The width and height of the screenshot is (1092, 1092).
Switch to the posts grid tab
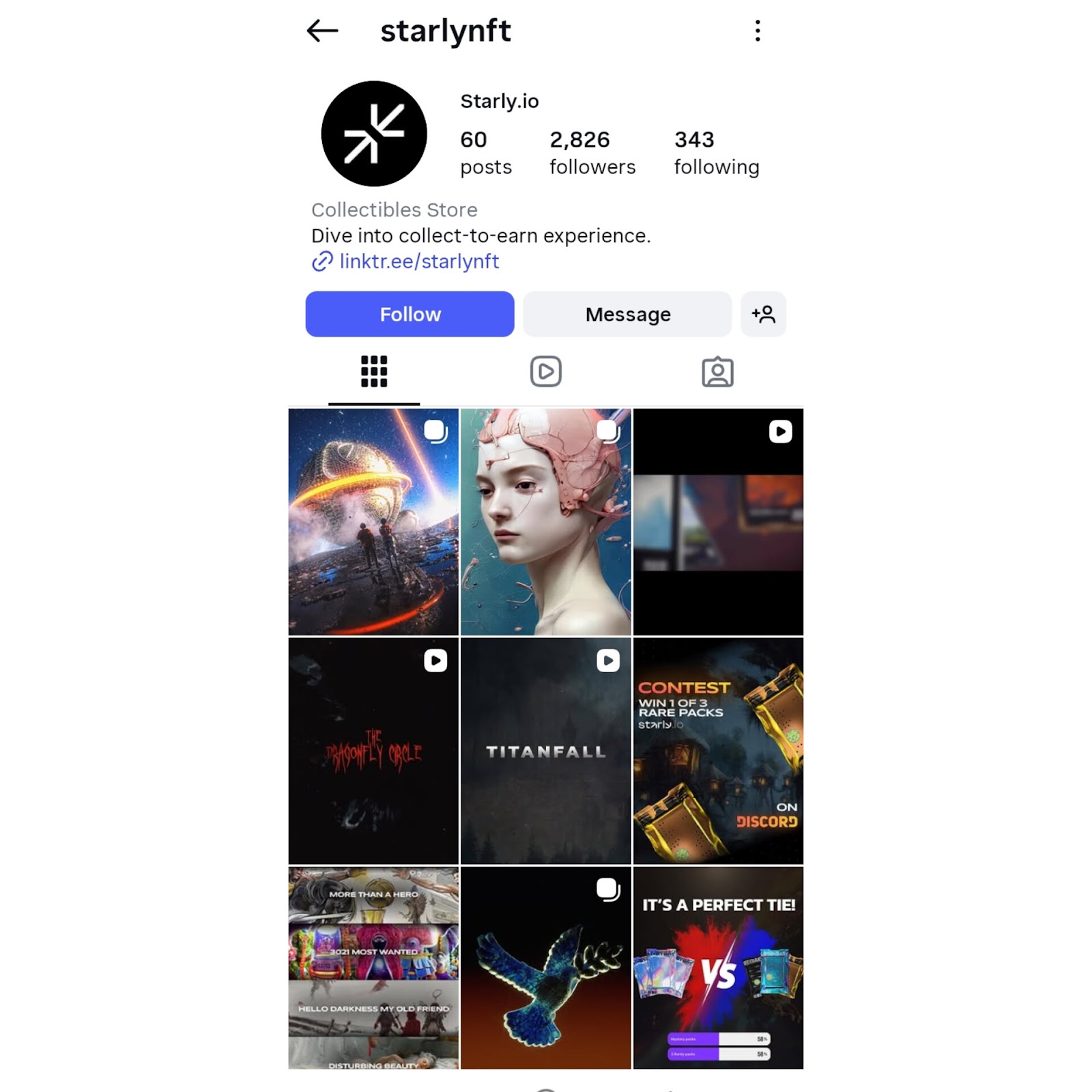pyautogui.click(x=374, y=372)
